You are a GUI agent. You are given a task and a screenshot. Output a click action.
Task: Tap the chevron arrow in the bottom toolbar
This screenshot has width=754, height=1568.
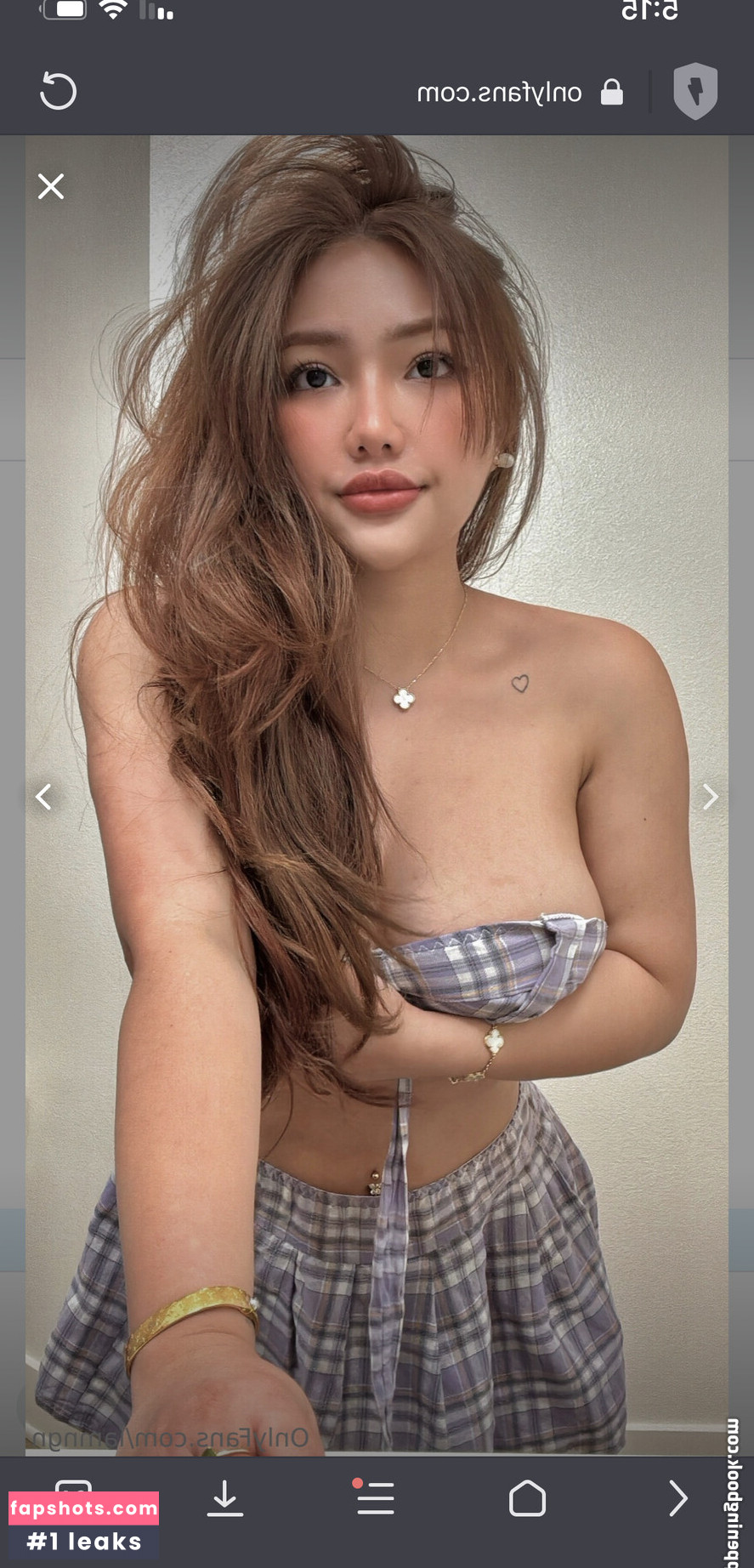[x=677, y=1498]
